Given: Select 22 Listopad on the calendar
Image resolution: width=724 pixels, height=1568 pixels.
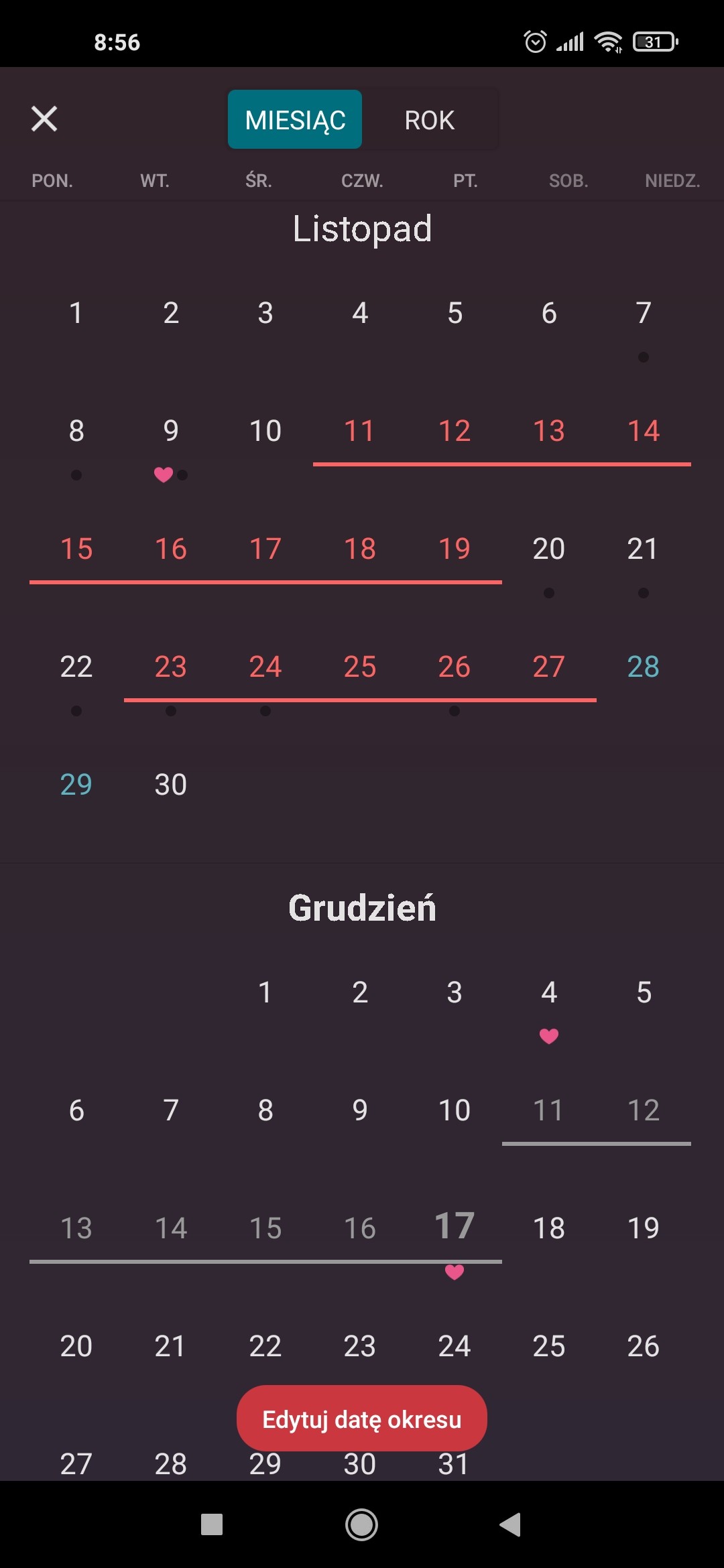Looking at the screenshot, I should [76, 667].
